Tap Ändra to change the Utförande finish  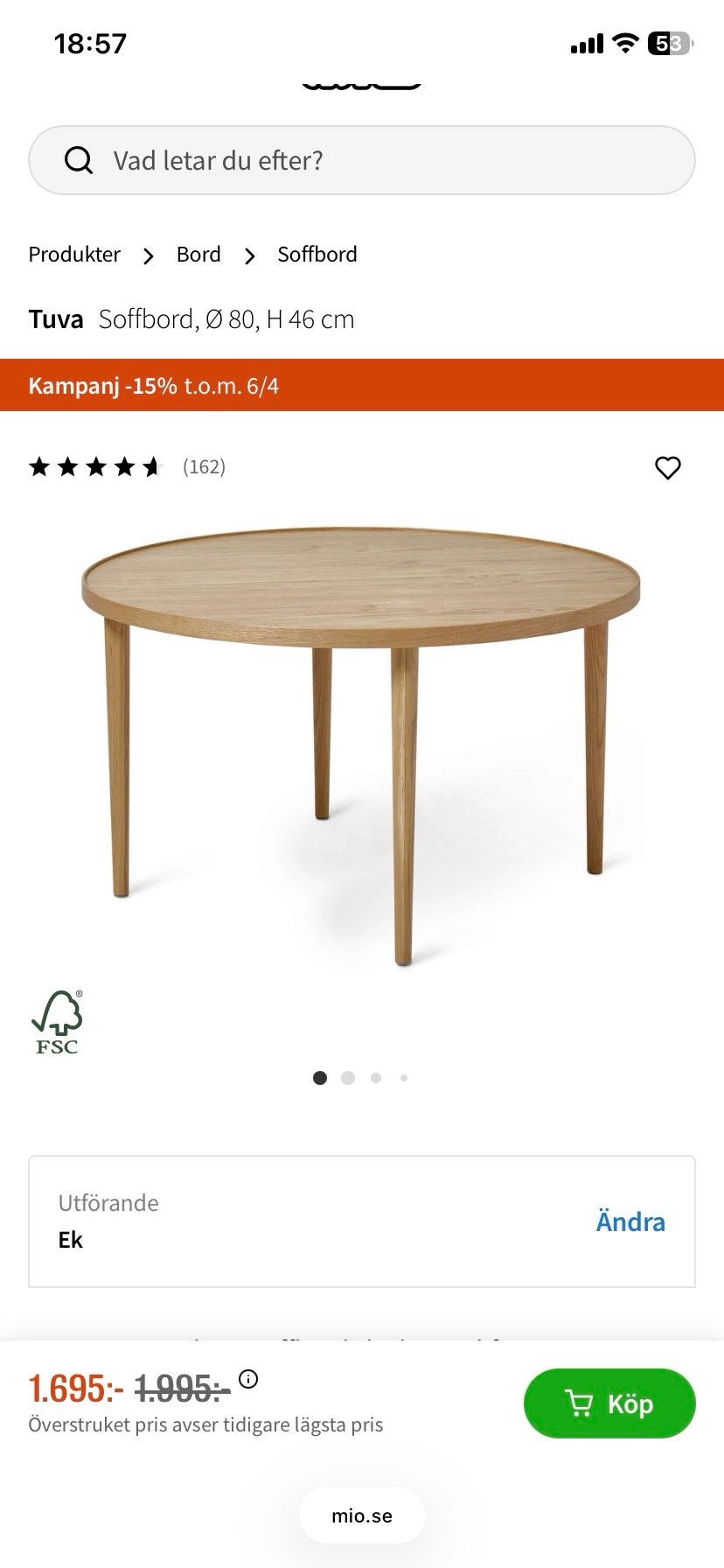point(630,1221)
